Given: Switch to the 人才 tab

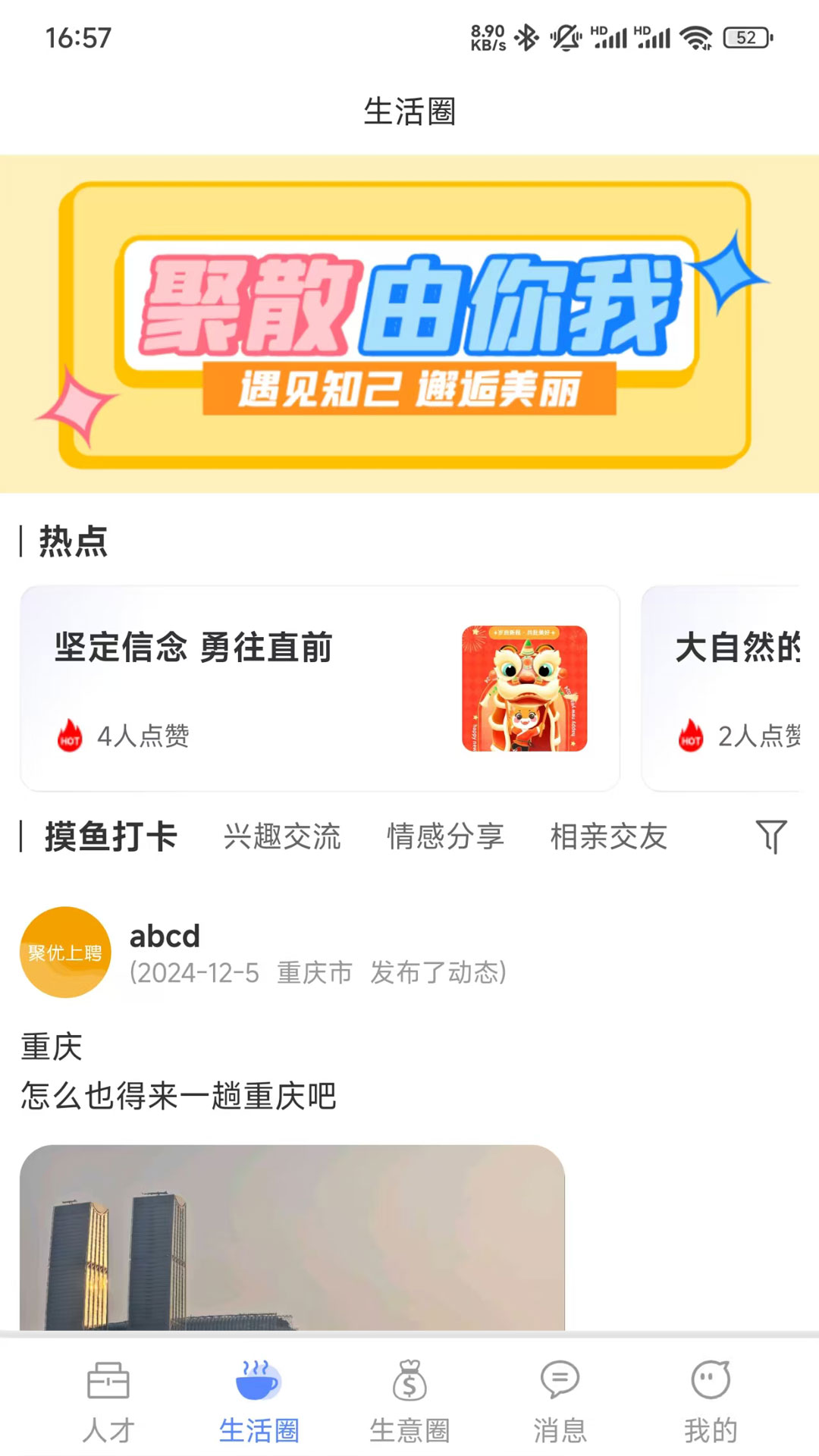Looking at the screenshot, I should click(108, 1401).
